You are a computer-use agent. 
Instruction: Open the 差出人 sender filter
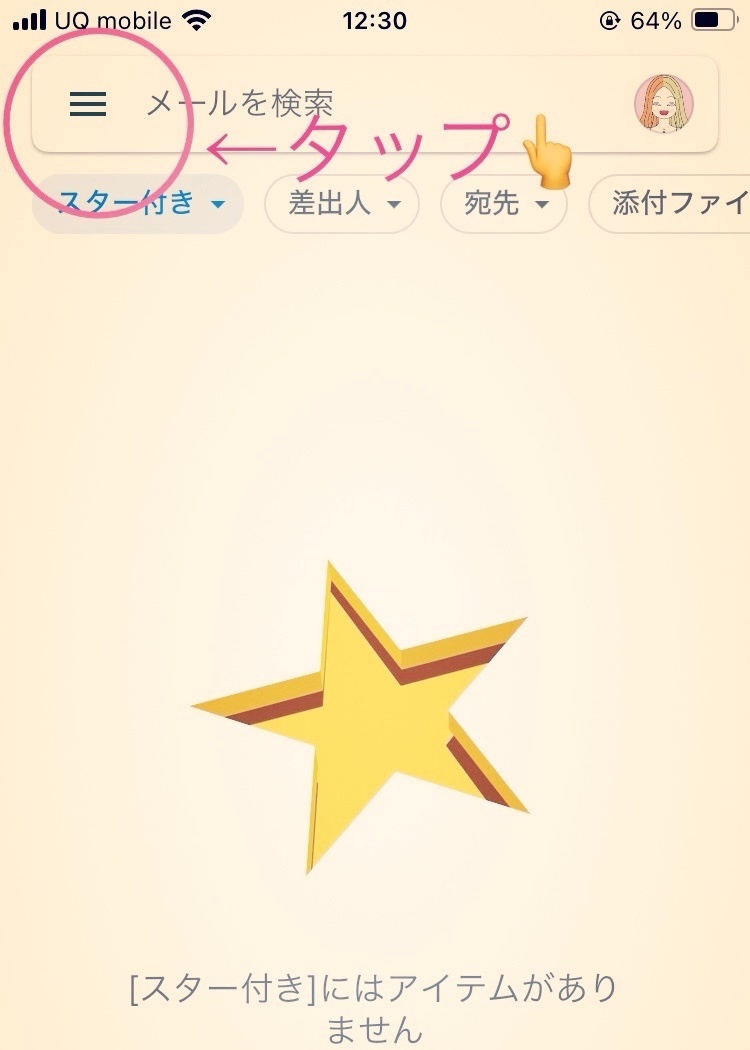point(342,204)
